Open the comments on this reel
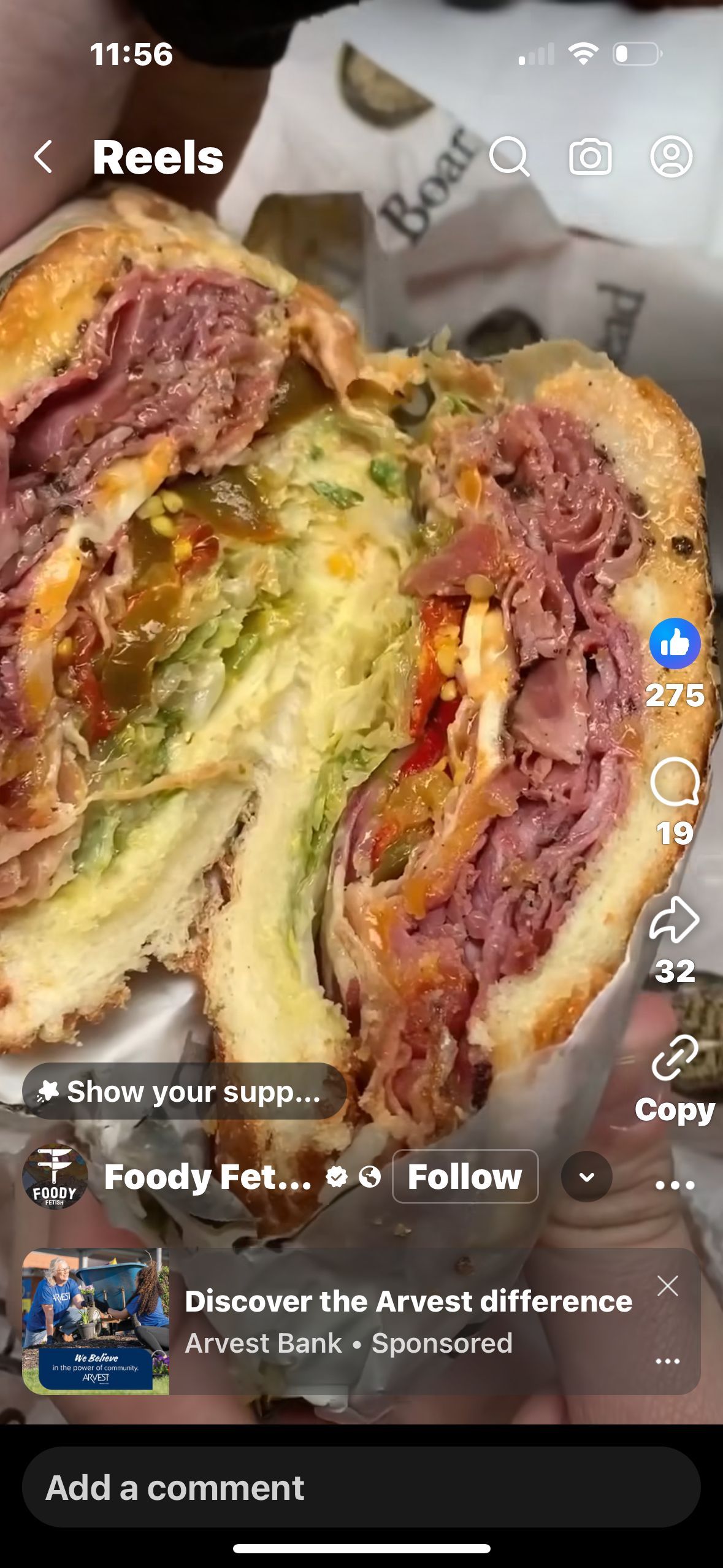Viewport: 723px width, 1568px height. click(x=675, y=782)
